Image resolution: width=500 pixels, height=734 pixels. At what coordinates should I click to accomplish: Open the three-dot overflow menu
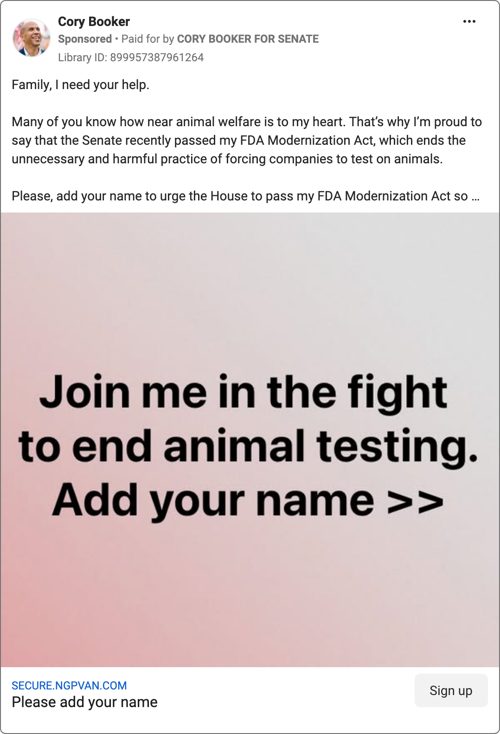469,22
